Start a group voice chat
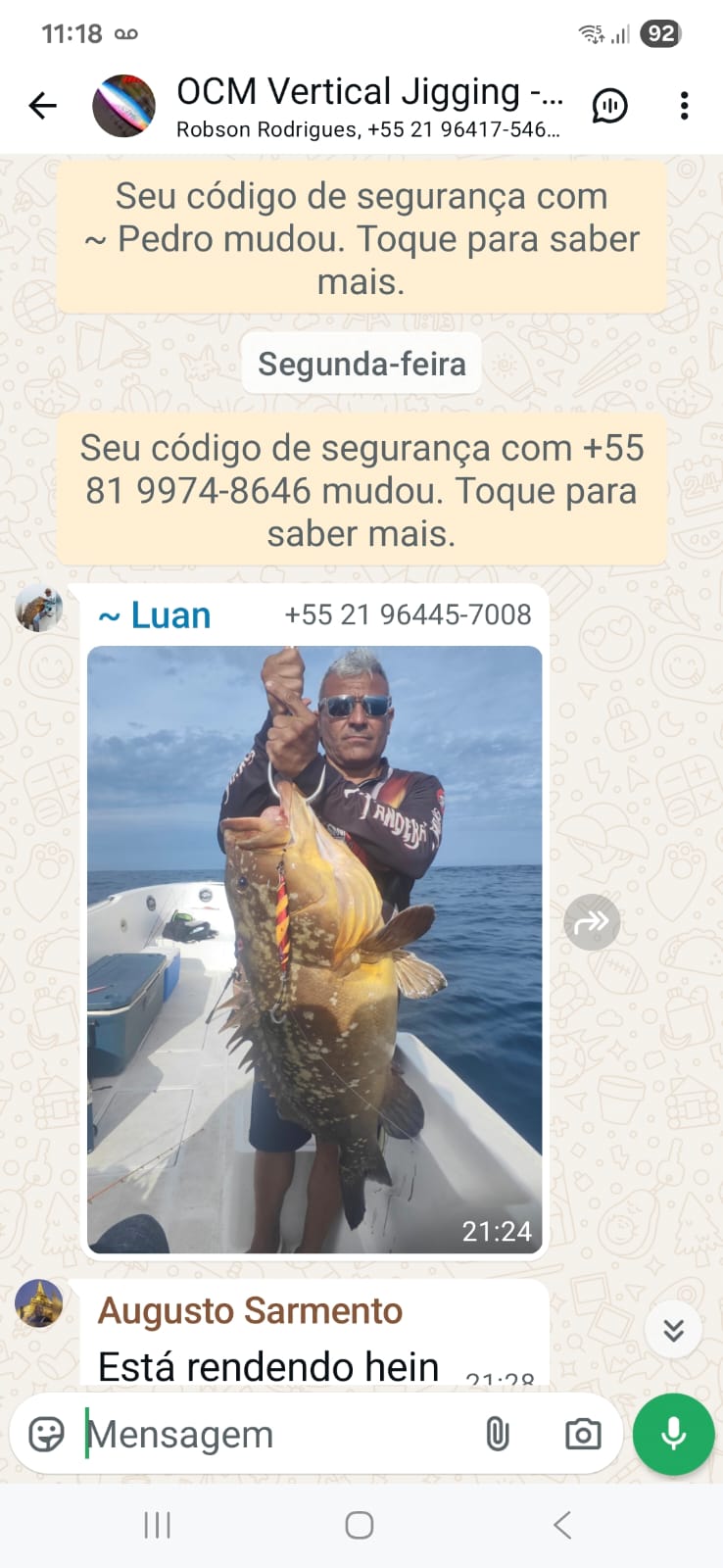 click(x=609, y=106)
